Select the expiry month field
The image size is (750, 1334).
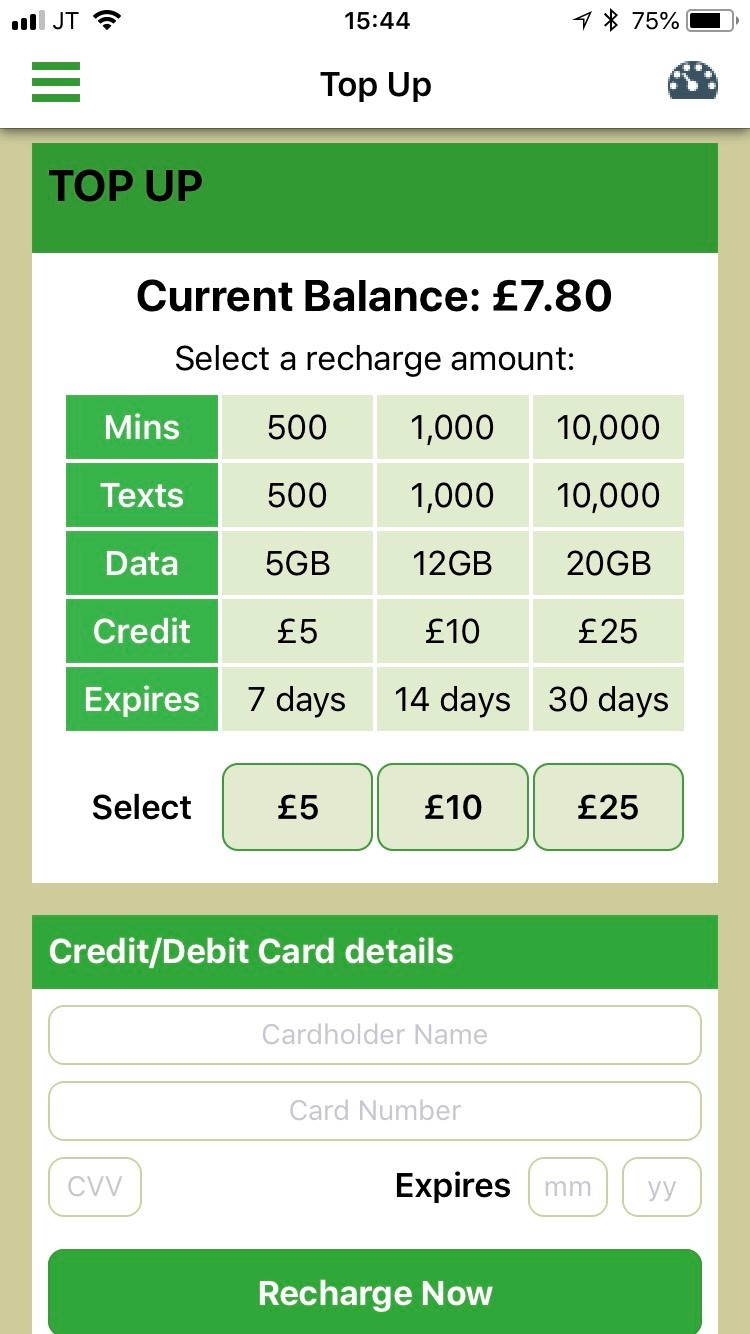[567, 1187]
